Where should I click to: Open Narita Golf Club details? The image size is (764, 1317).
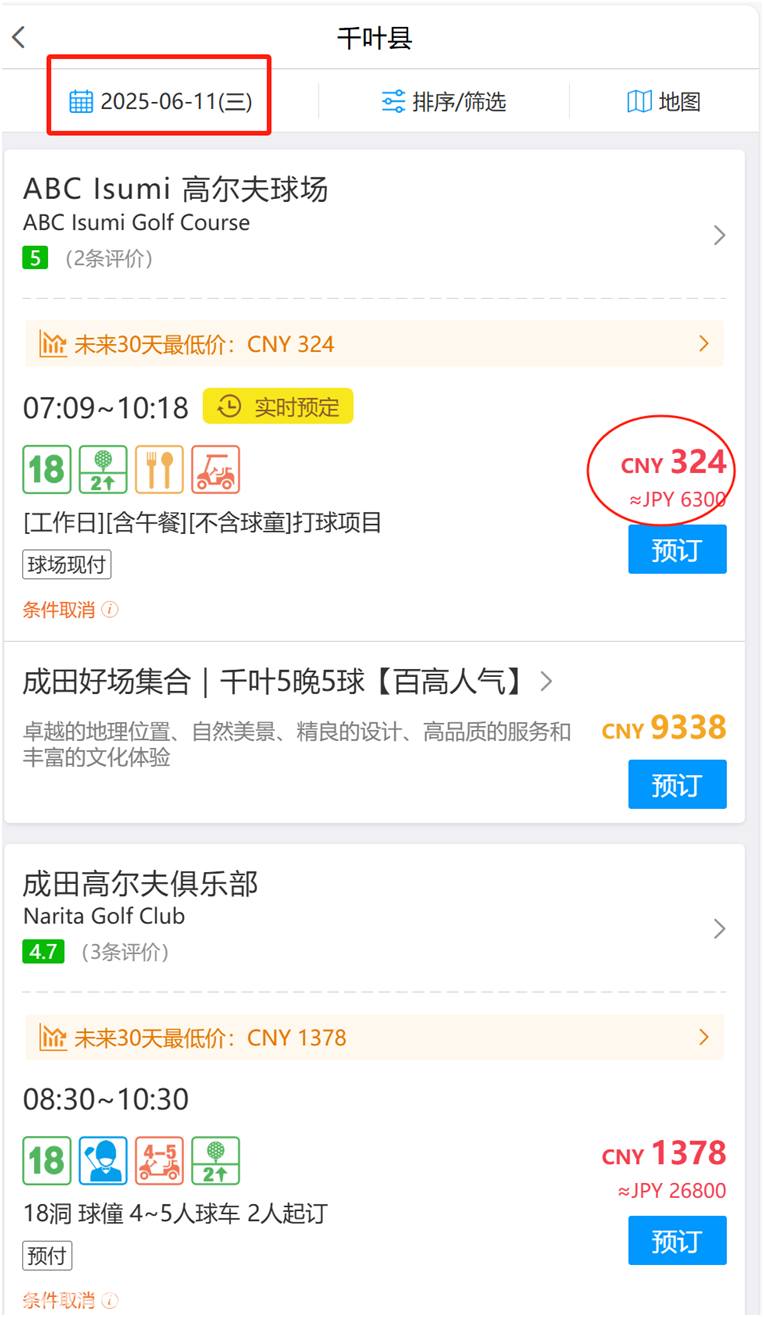[x=370, y=916]
